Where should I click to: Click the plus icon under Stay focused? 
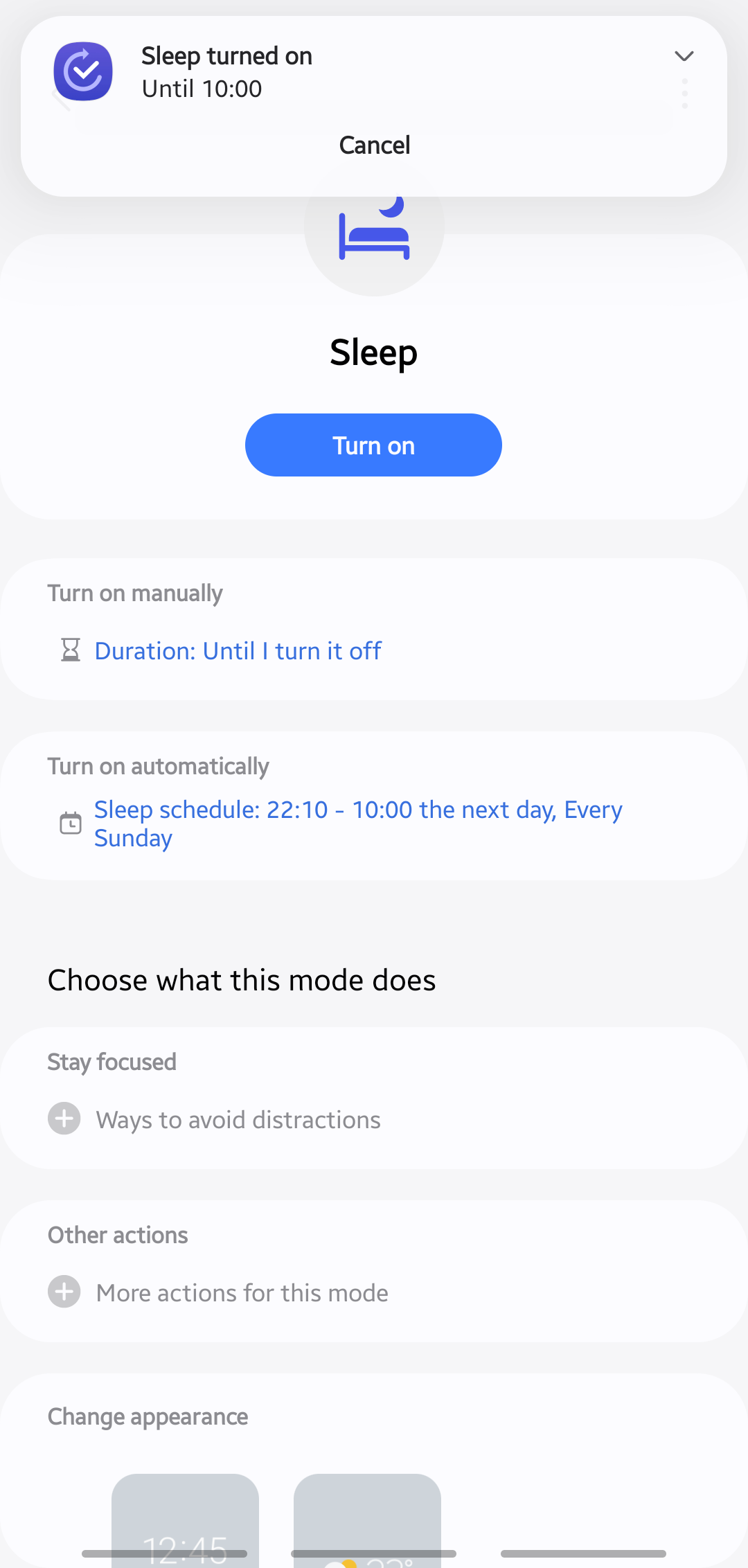(64, 1118)
